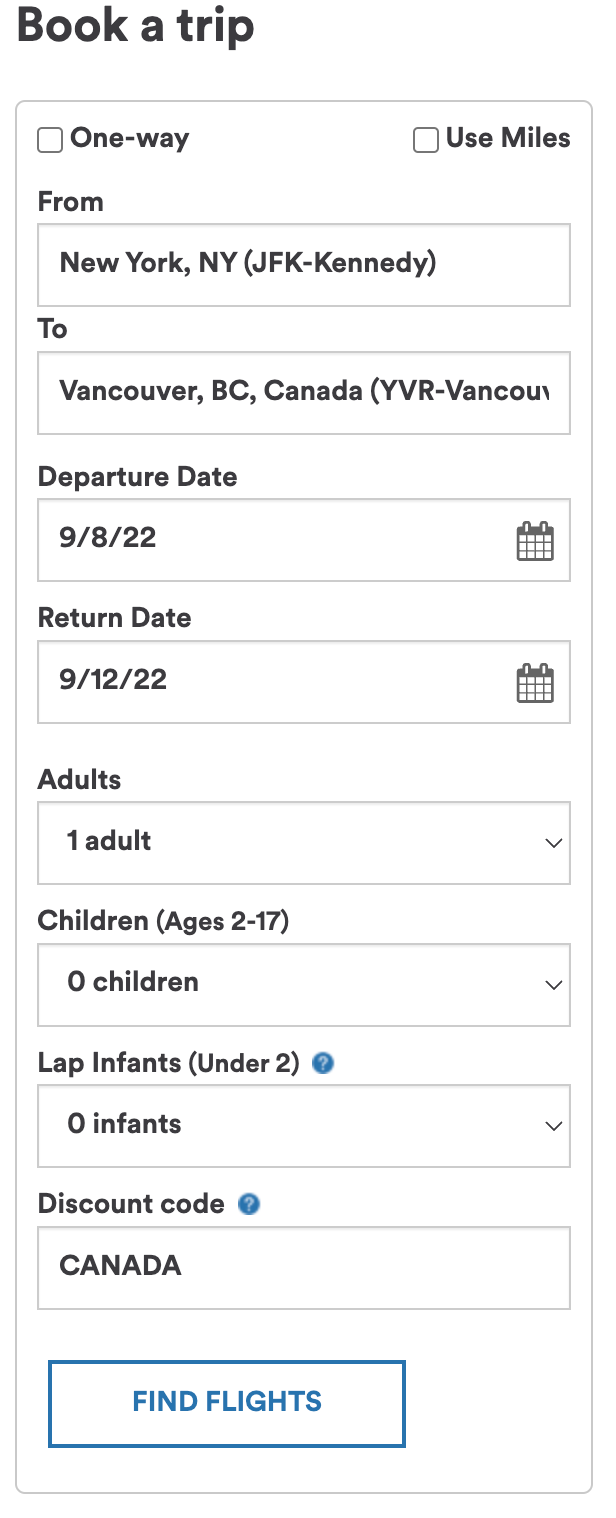
Task: Search with the Find Flights button
Action: point(227,1402)
